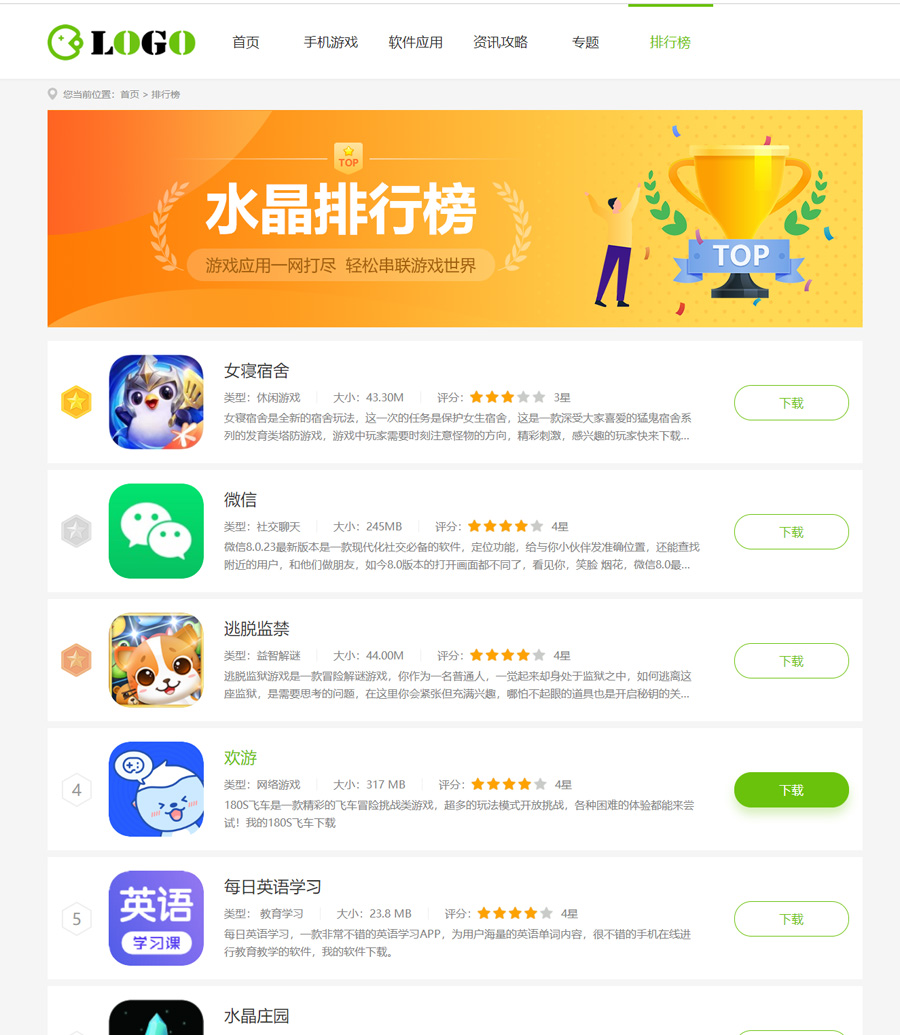
Task: Open the 首页 navigation tab
Action: tap(245, 42)
